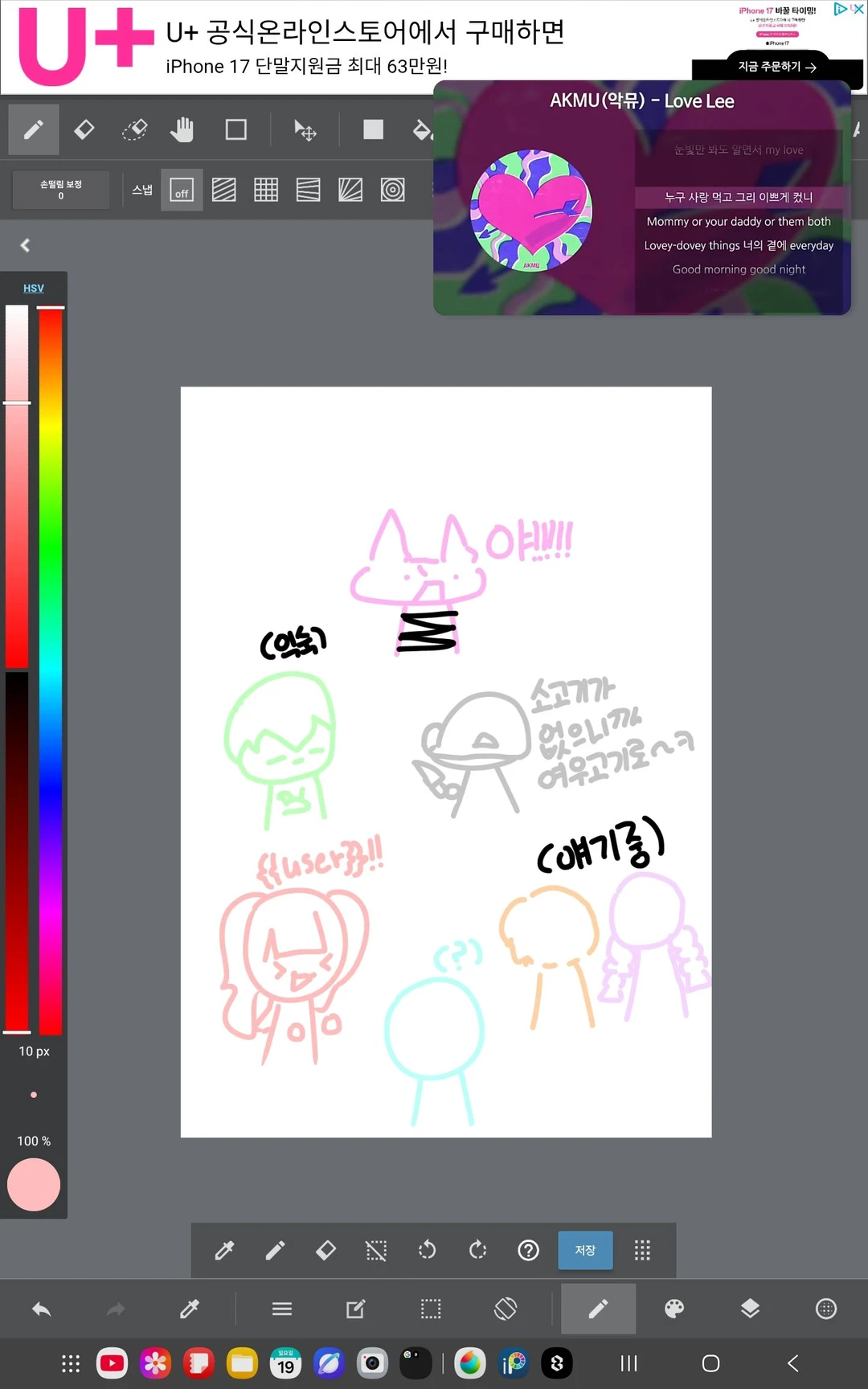The image size is (868, 1389).
Task: Enable the concentric circle snap guide
Action: point(392,191)
